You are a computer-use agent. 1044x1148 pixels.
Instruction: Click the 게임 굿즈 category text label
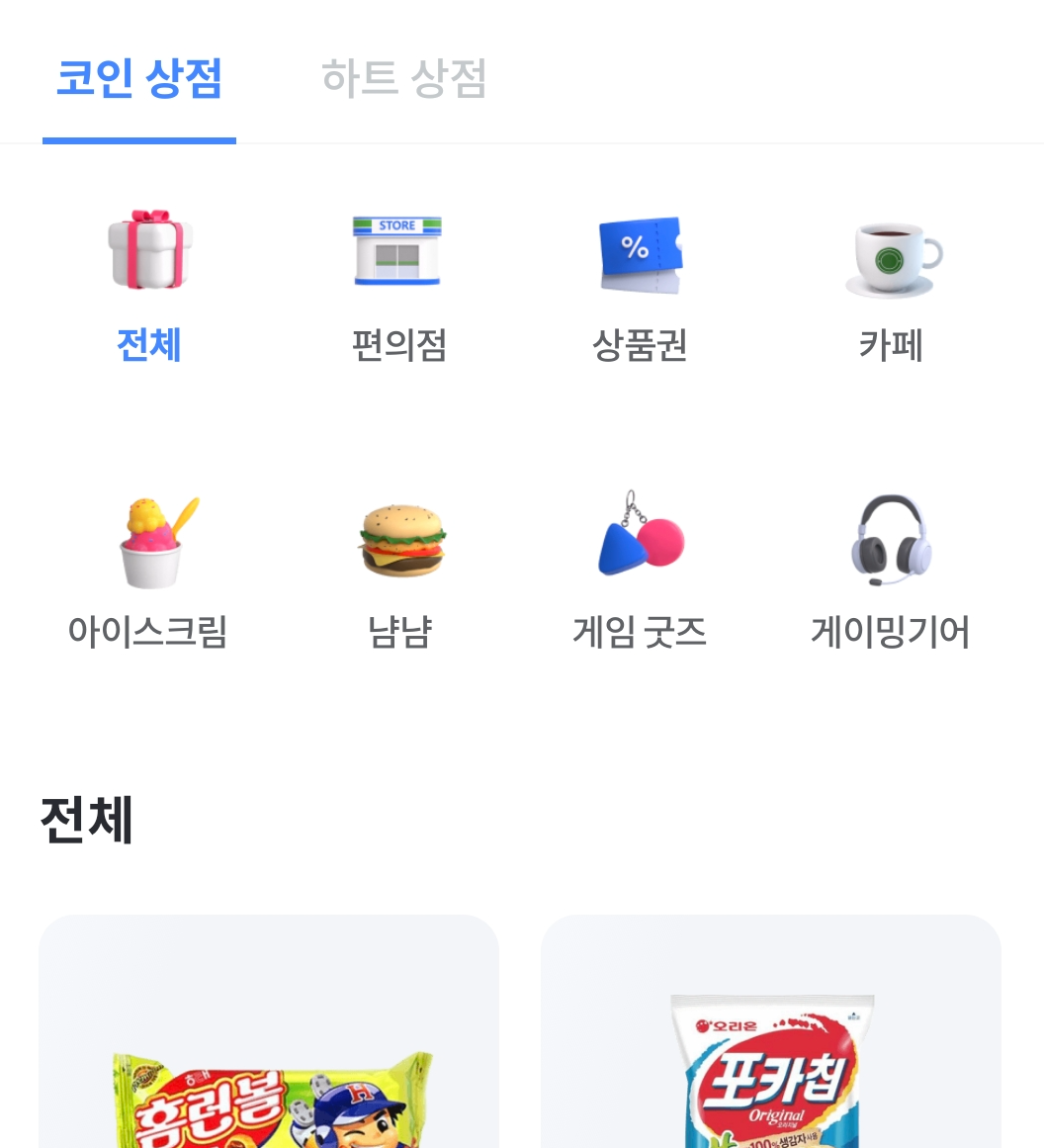click(641, 633)
